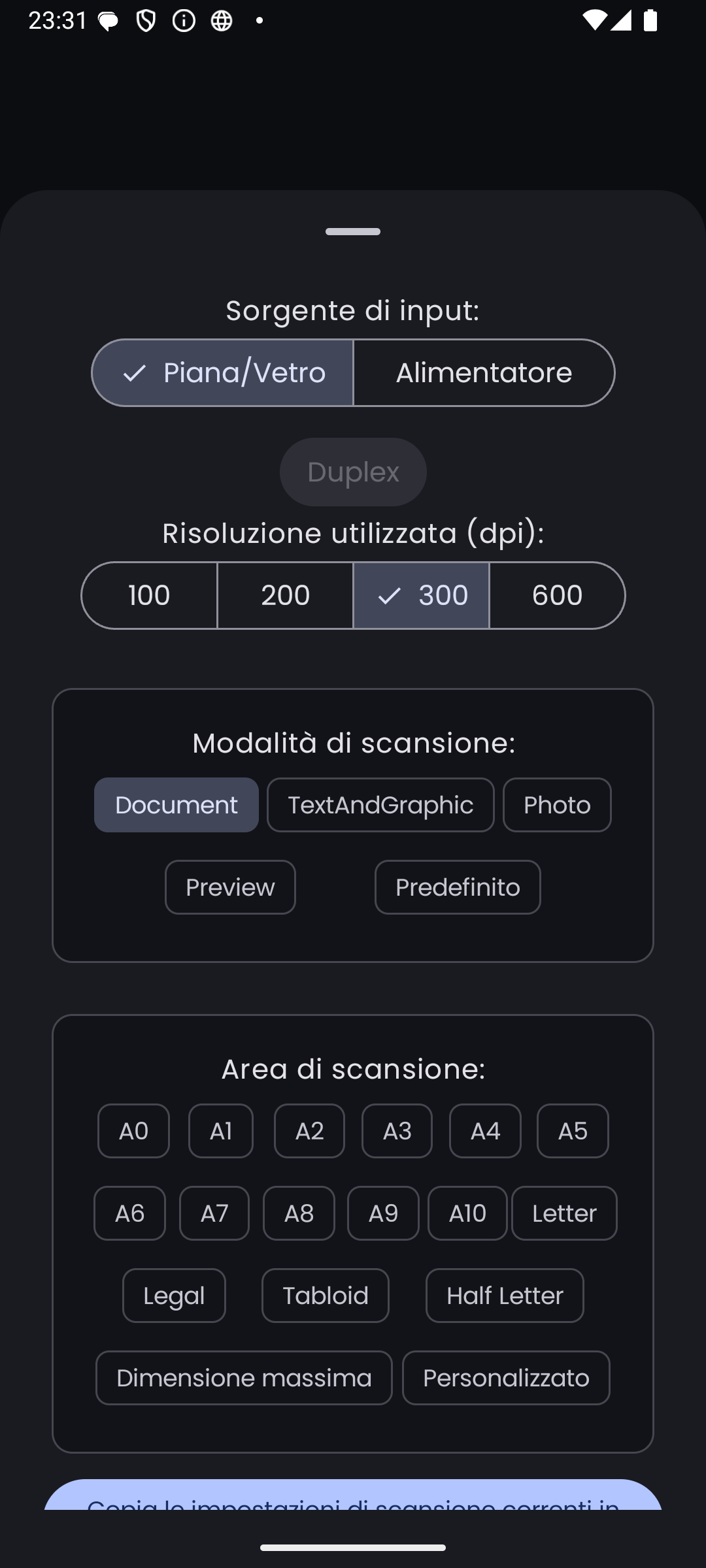Select Dimensione massima scan area
The image size is (706, 1568).
pyautogui.click(x=244, y=1378)
